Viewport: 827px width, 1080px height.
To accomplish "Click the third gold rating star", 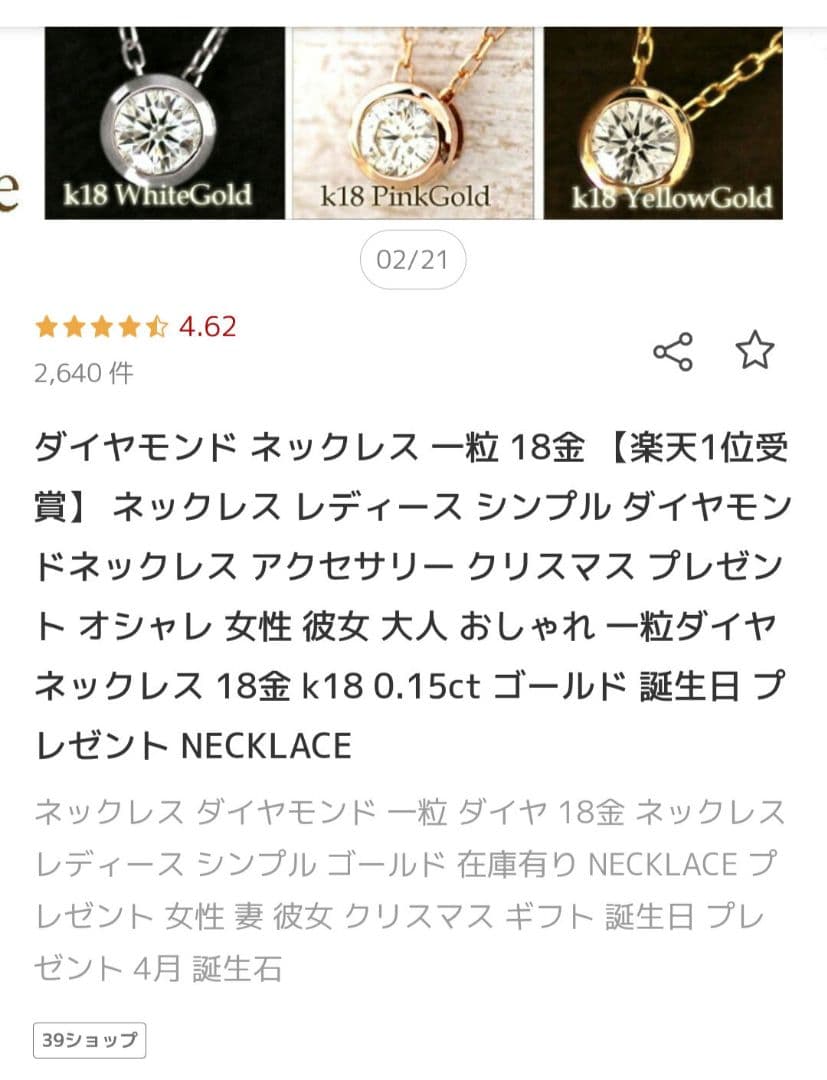I will tap(101, 325).
